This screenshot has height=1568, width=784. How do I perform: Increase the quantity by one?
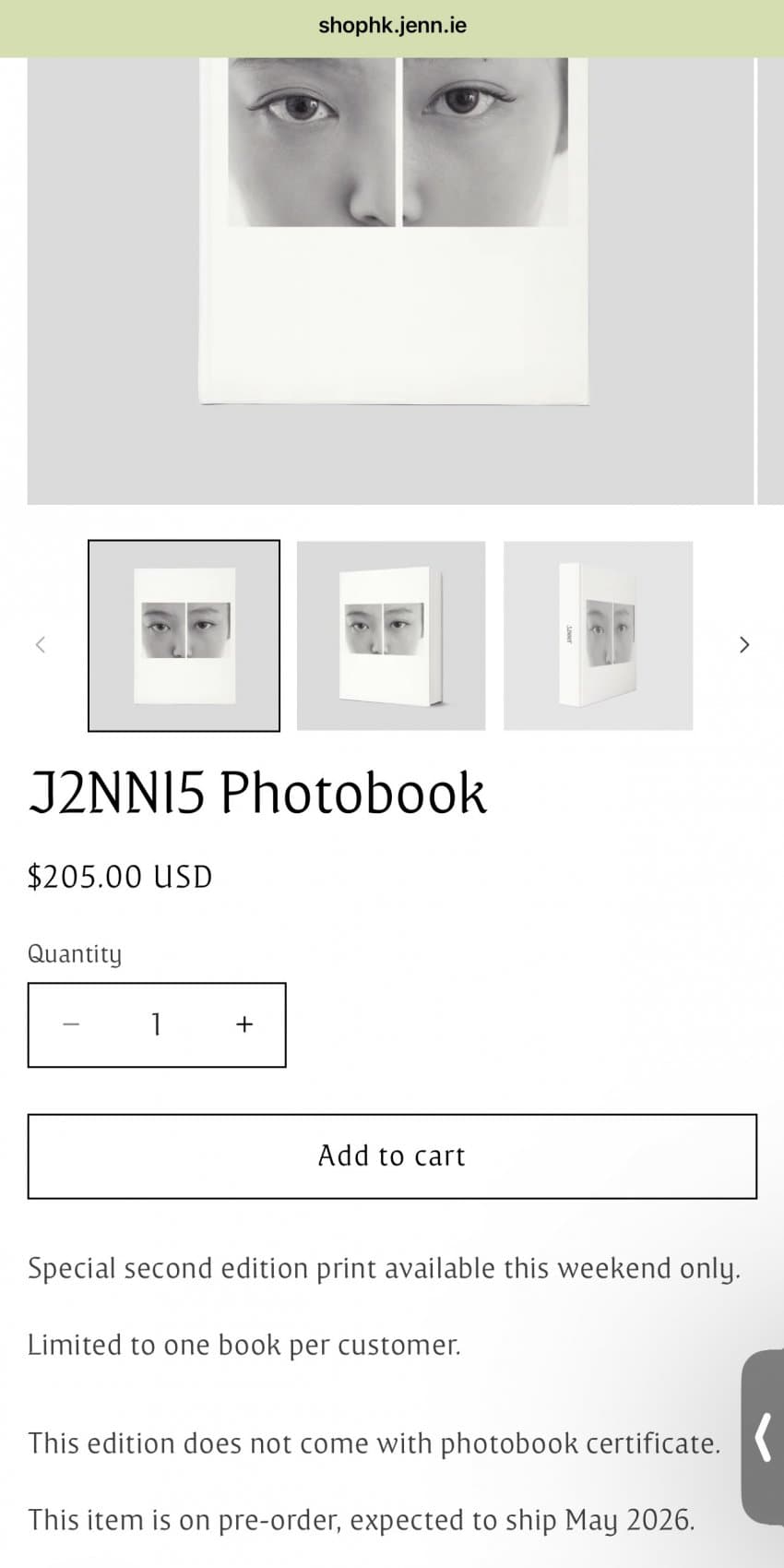click(244, 1024)
